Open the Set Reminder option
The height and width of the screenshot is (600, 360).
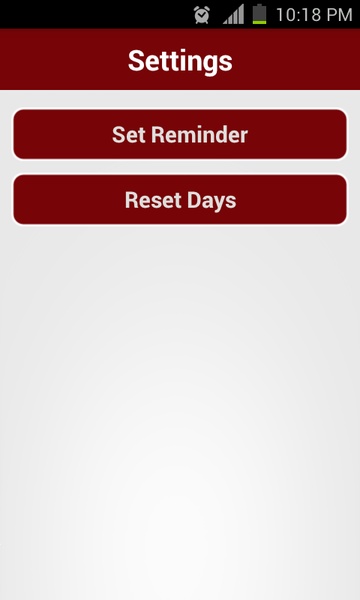click(x=180, y=134)
